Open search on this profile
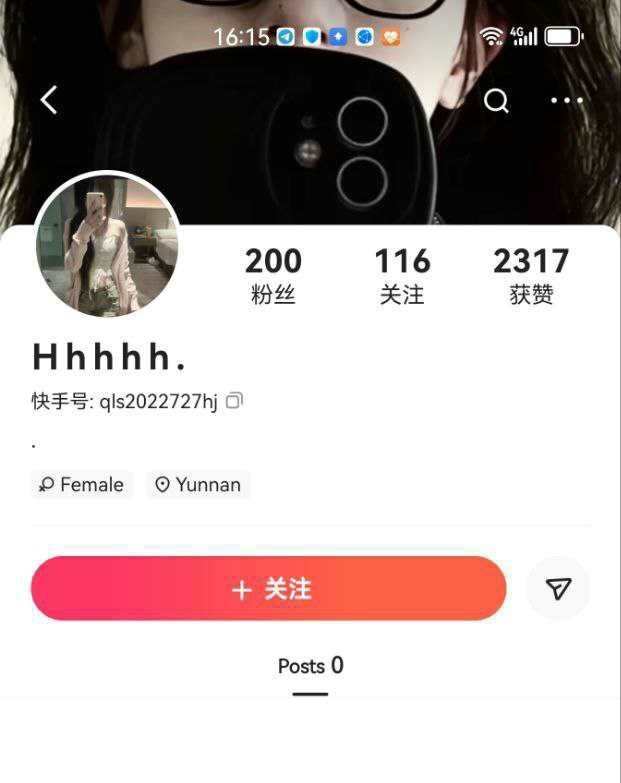This screenshot has width=621, height=783. [x=496, y=100]
